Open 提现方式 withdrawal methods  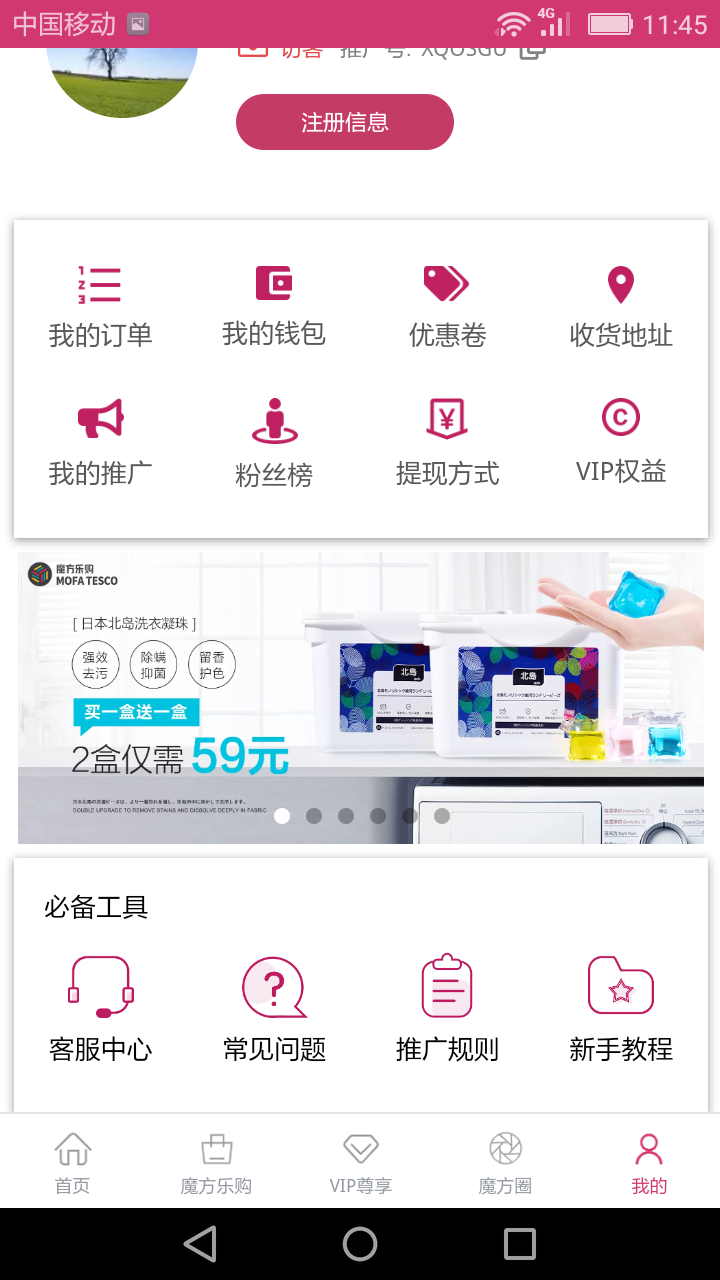[447, 442]
